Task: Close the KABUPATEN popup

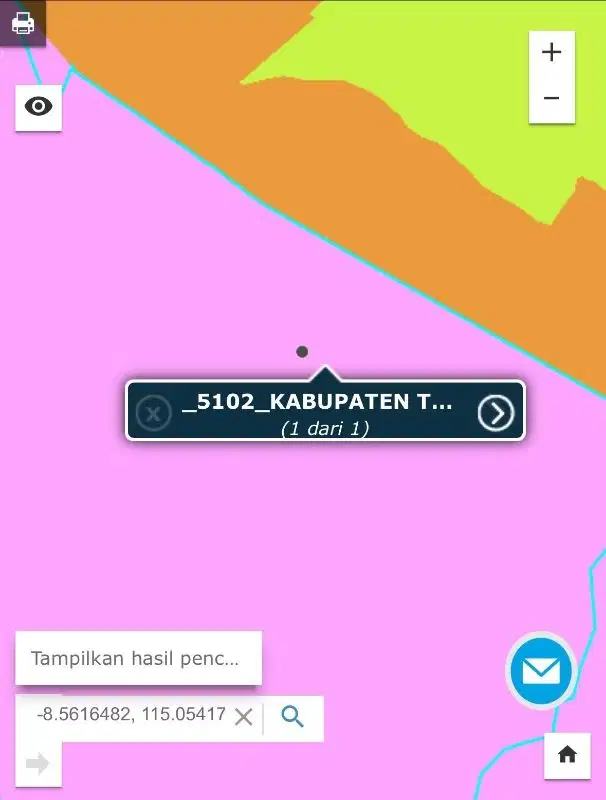Action: (153, 412)
